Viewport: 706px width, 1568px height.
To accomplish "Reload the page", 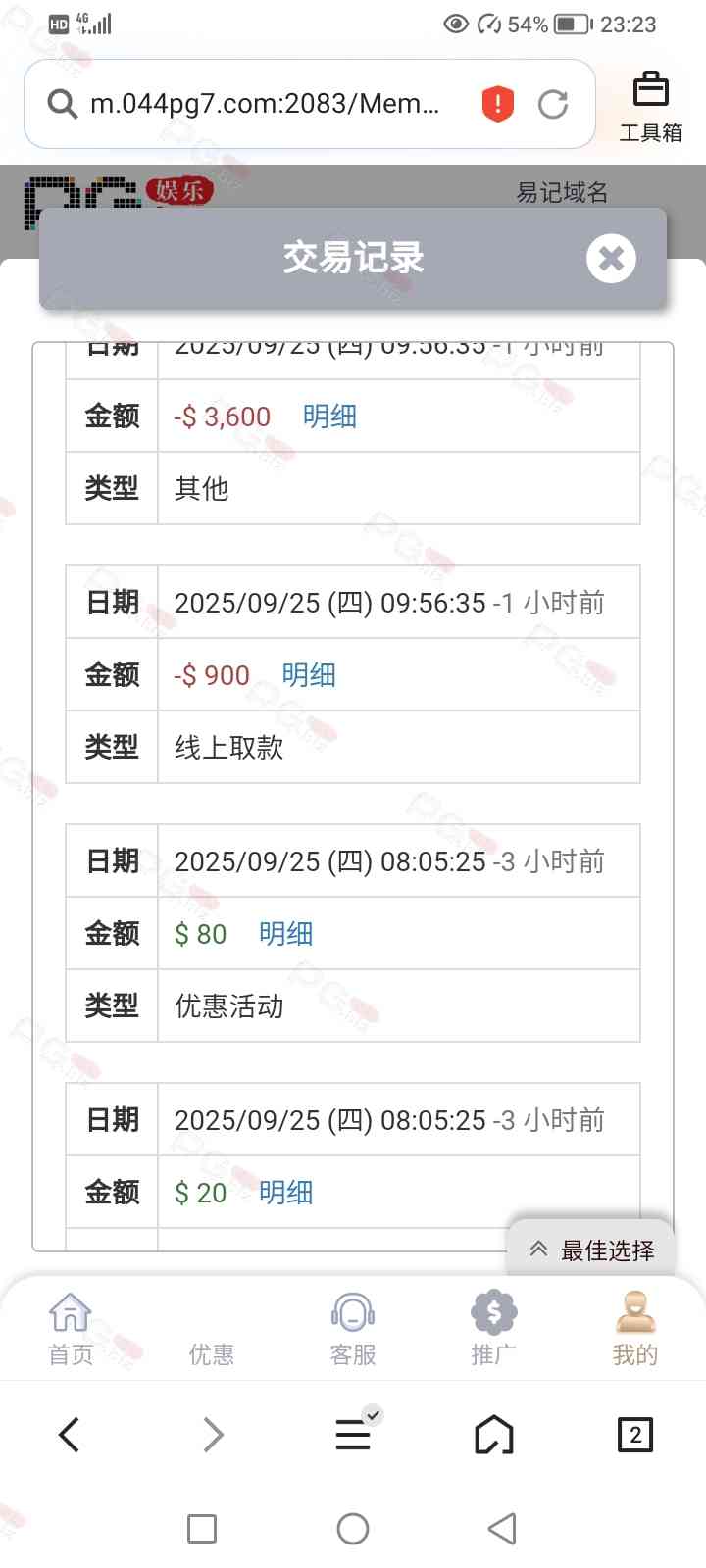I will (553, 104).
